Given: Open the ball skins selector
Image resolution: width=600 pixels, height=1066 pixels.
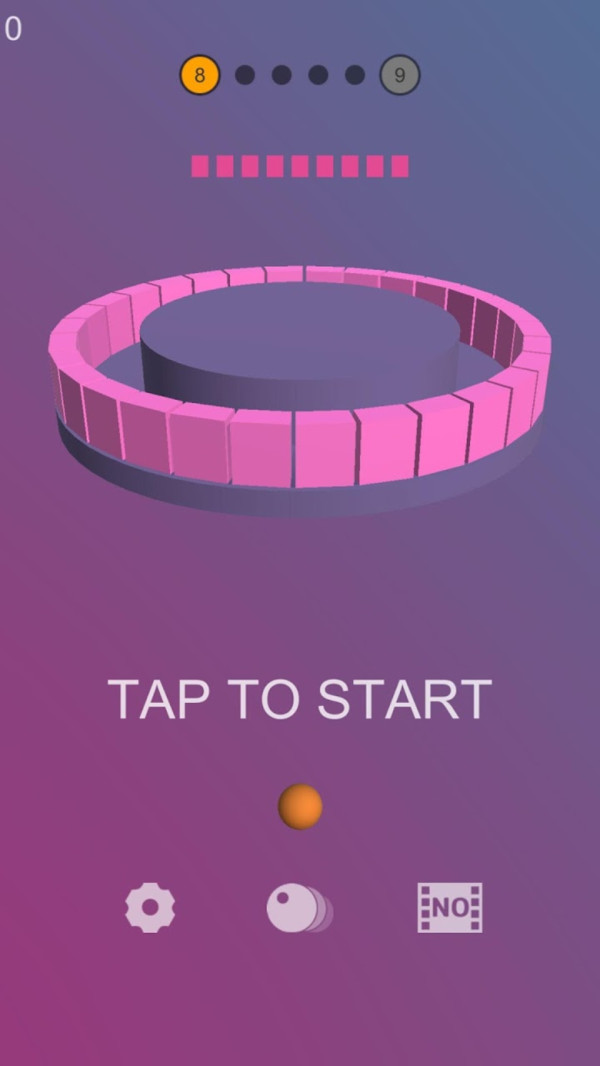Looking at the screenshot, I should point(298,908).
